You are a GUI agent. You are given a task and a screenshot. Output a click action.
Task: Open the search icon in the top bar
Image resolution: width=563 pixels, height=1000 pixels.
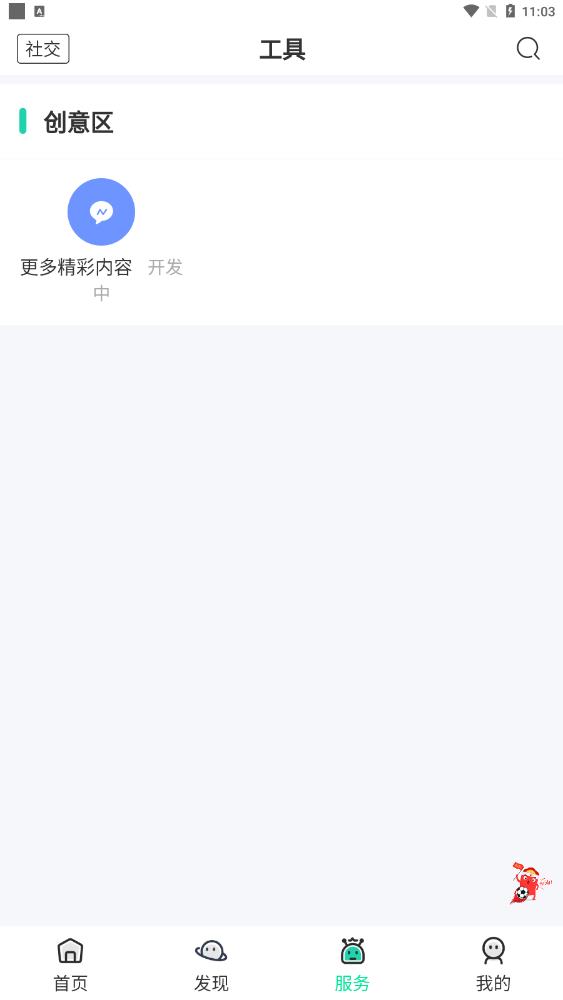(528, 49)
